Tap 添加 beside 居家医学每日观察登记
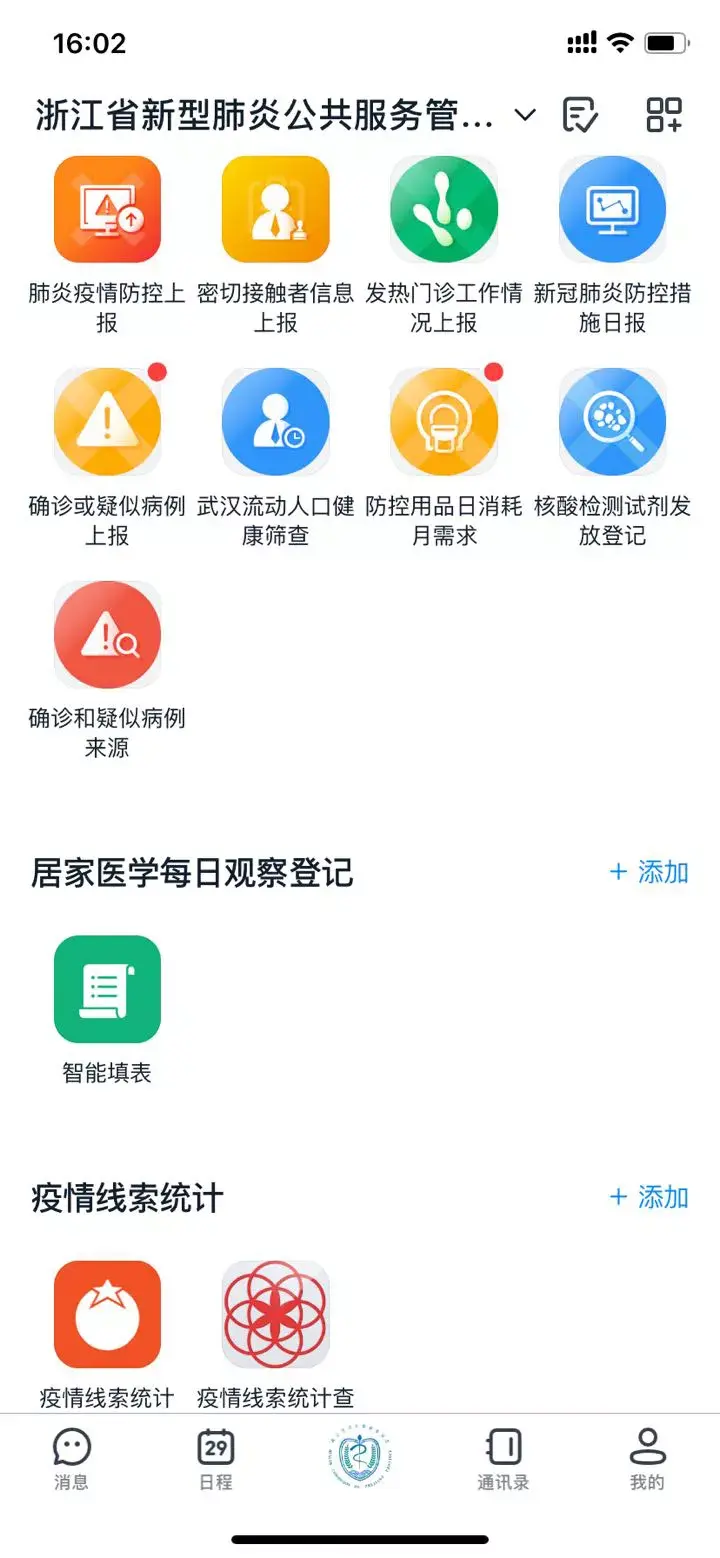Screen dimensions: 720x1558 649,872
